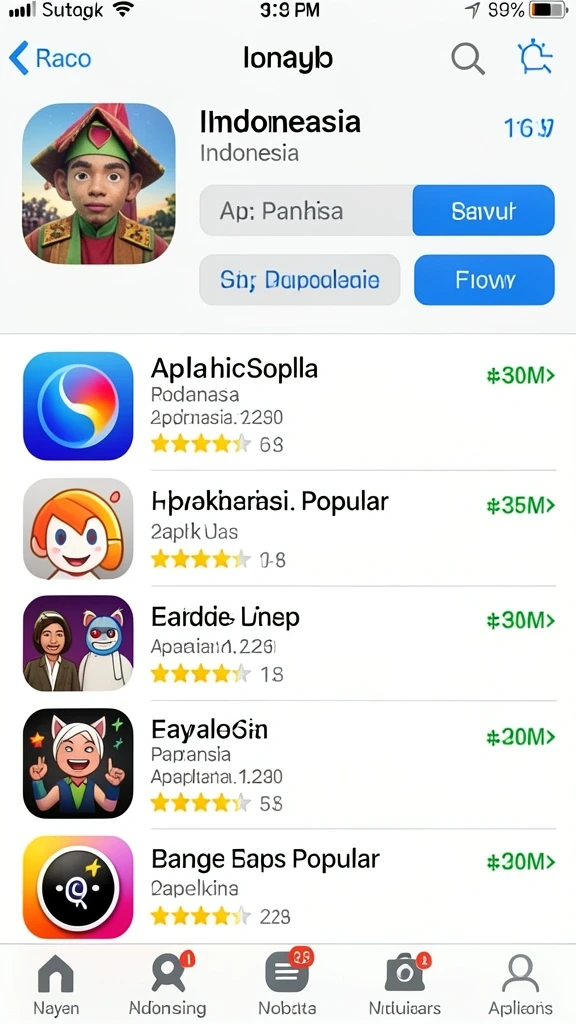Open the search magnifier icon
Screen dimensions: 576x1024
[x=468, y=59]
